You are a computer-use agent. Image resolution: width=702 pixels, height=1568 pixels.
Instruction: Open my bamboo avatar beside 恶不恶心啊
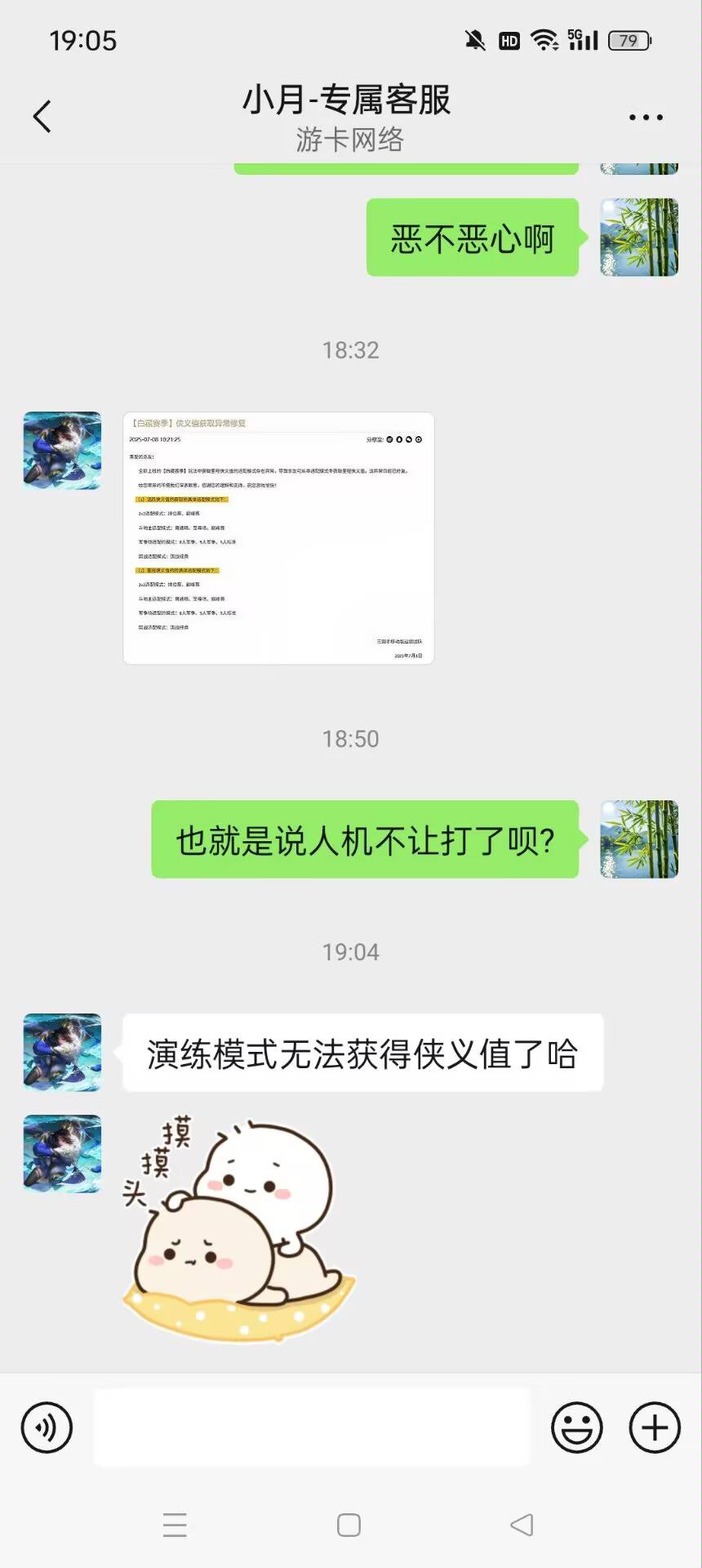[x=639, y=237]
